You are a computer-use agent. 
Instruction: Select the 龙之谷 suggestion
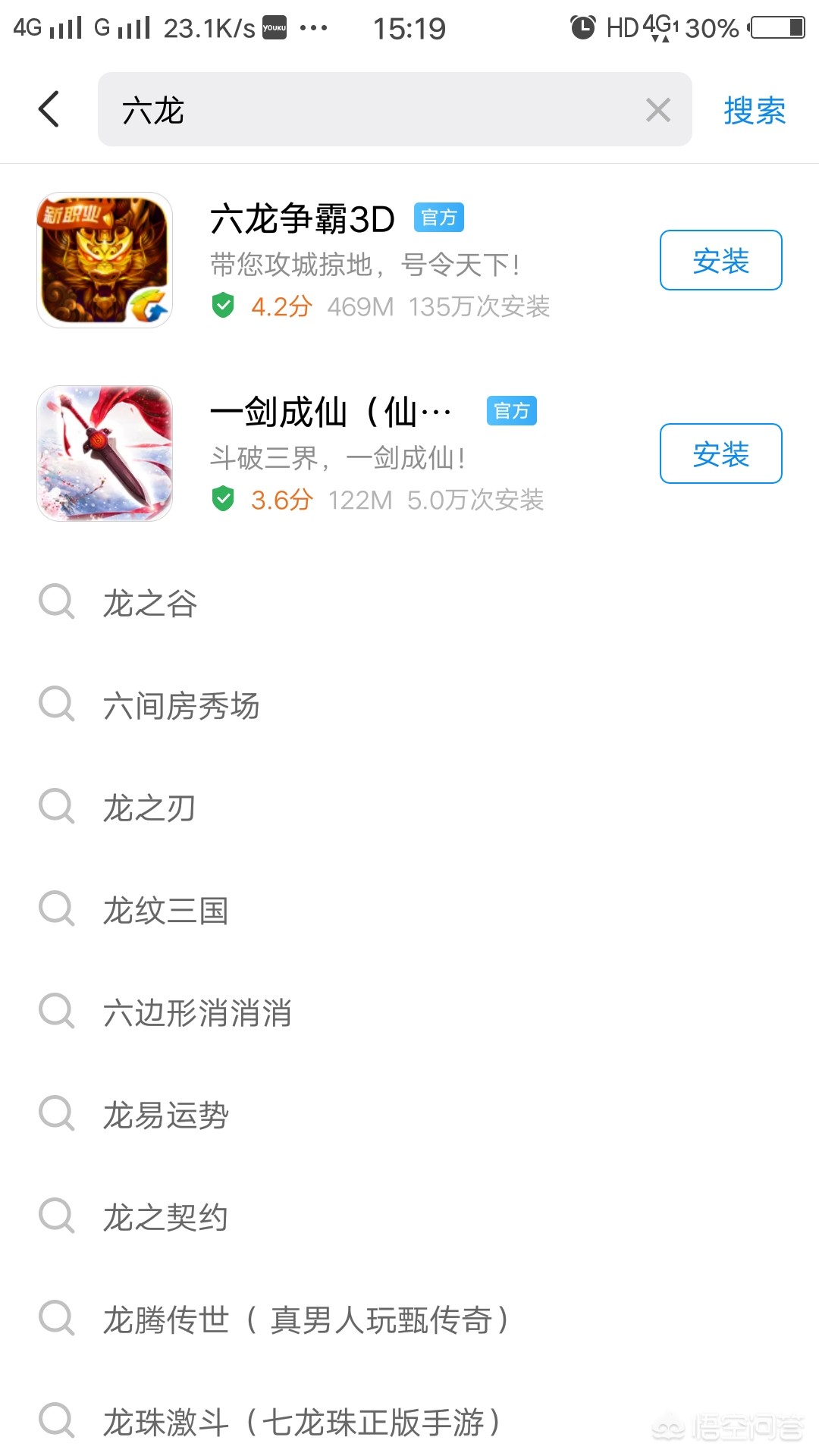(150, 604)
